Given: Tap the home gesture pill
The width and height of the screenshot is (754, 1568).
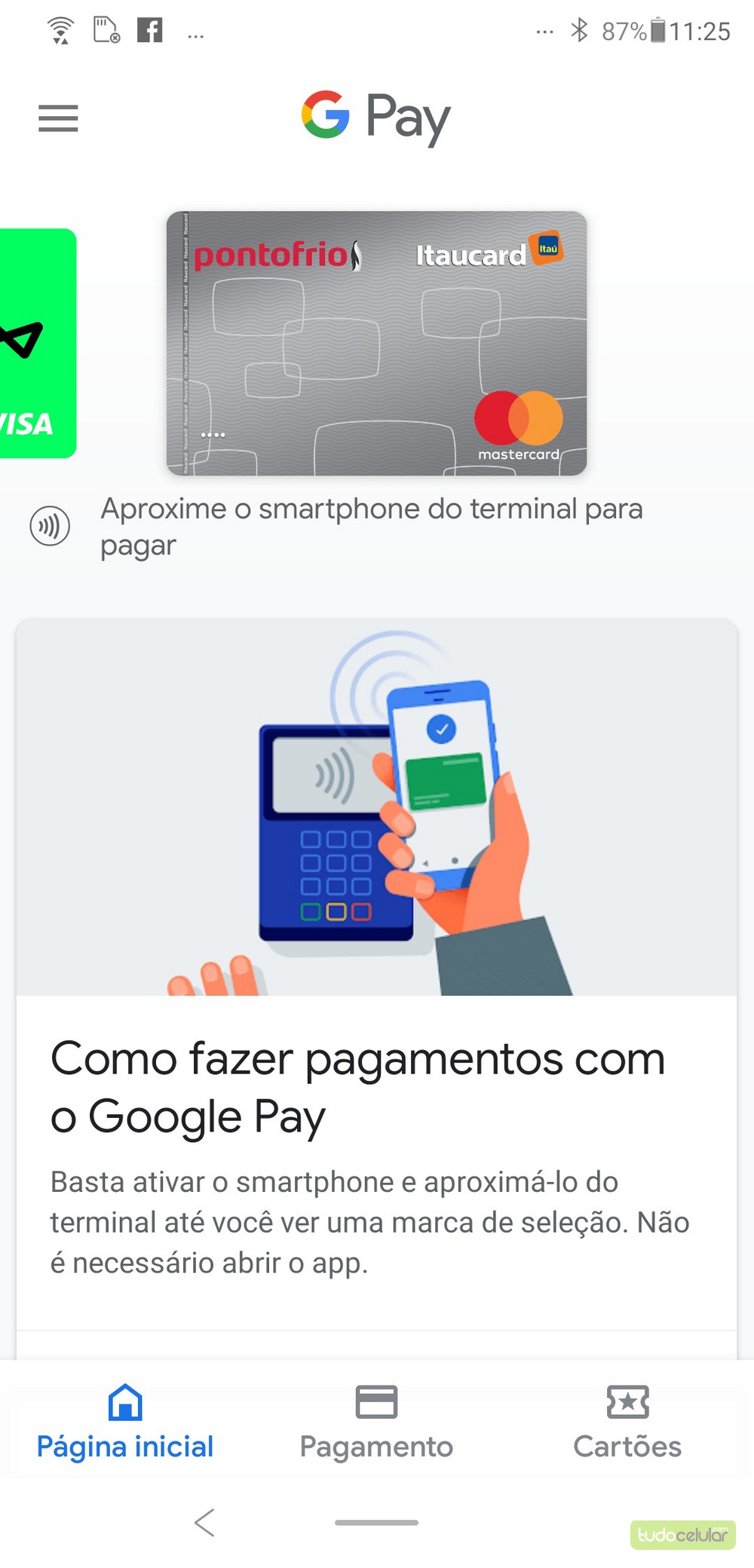Looking at the screenshot, I should [x=376, y=1522].
